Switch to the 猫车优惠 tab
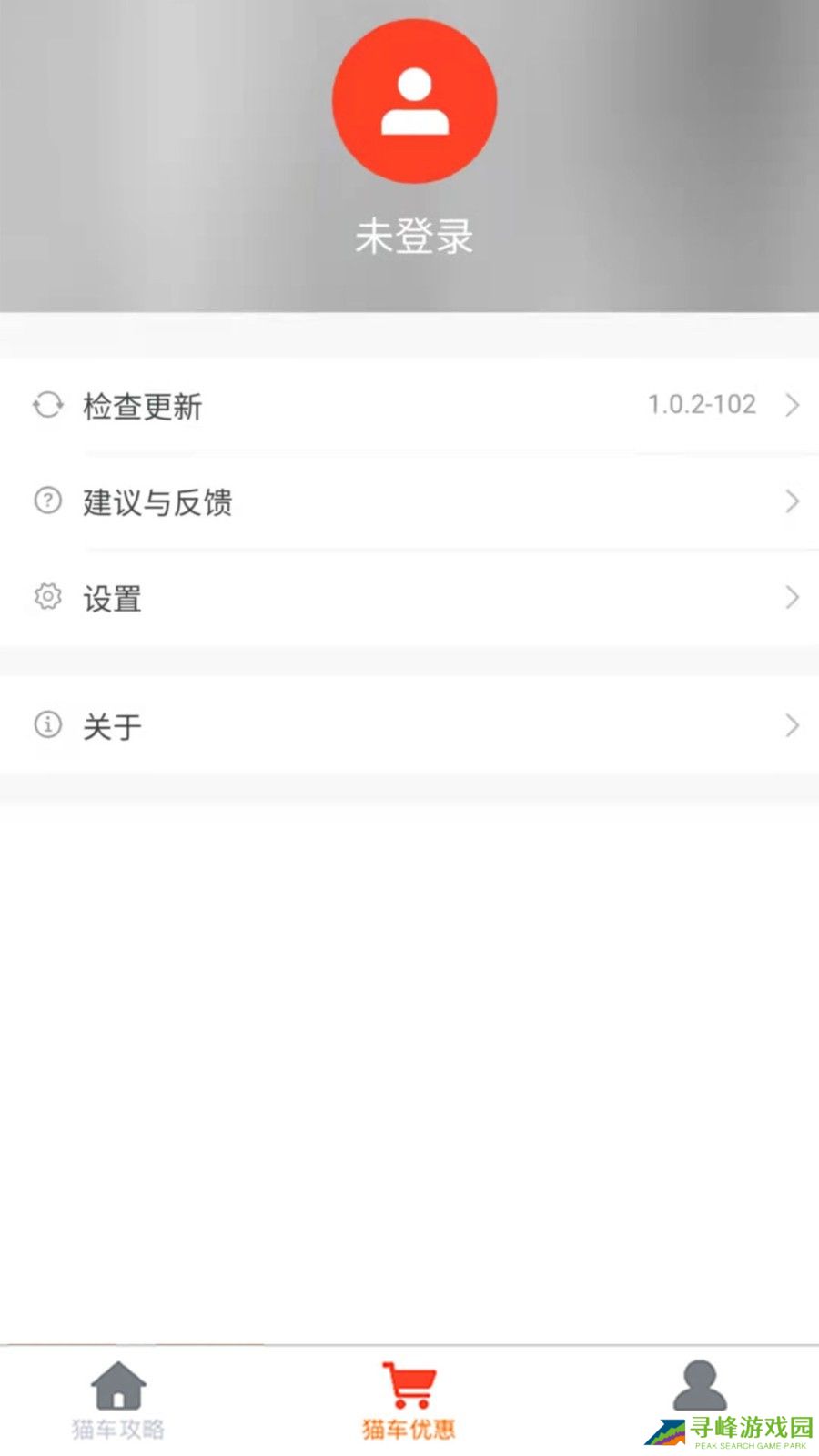This screenshot has width=819, height=1456. pos(409,1400)
